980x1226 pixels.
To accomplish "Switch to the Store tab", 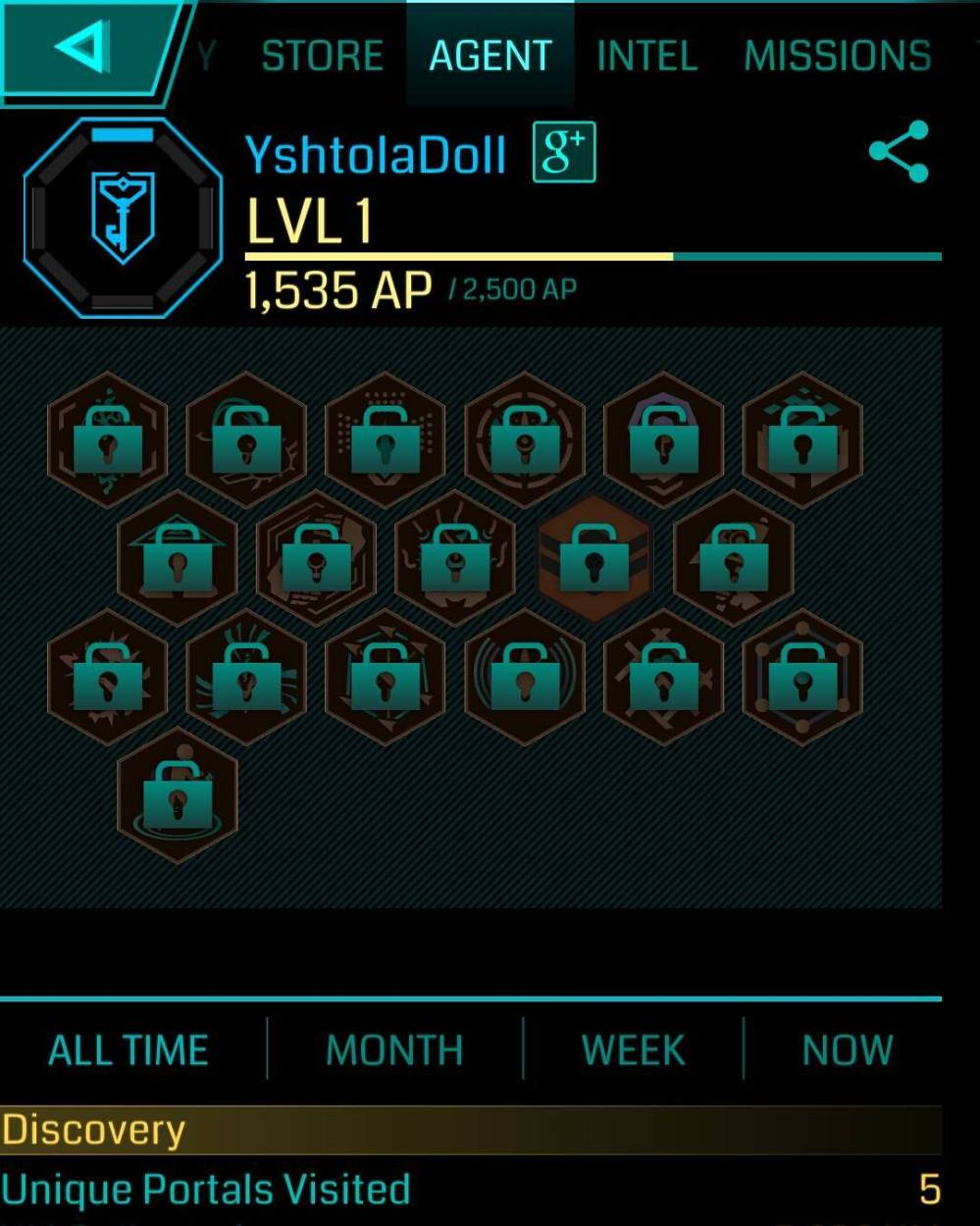I will (322, 56).
